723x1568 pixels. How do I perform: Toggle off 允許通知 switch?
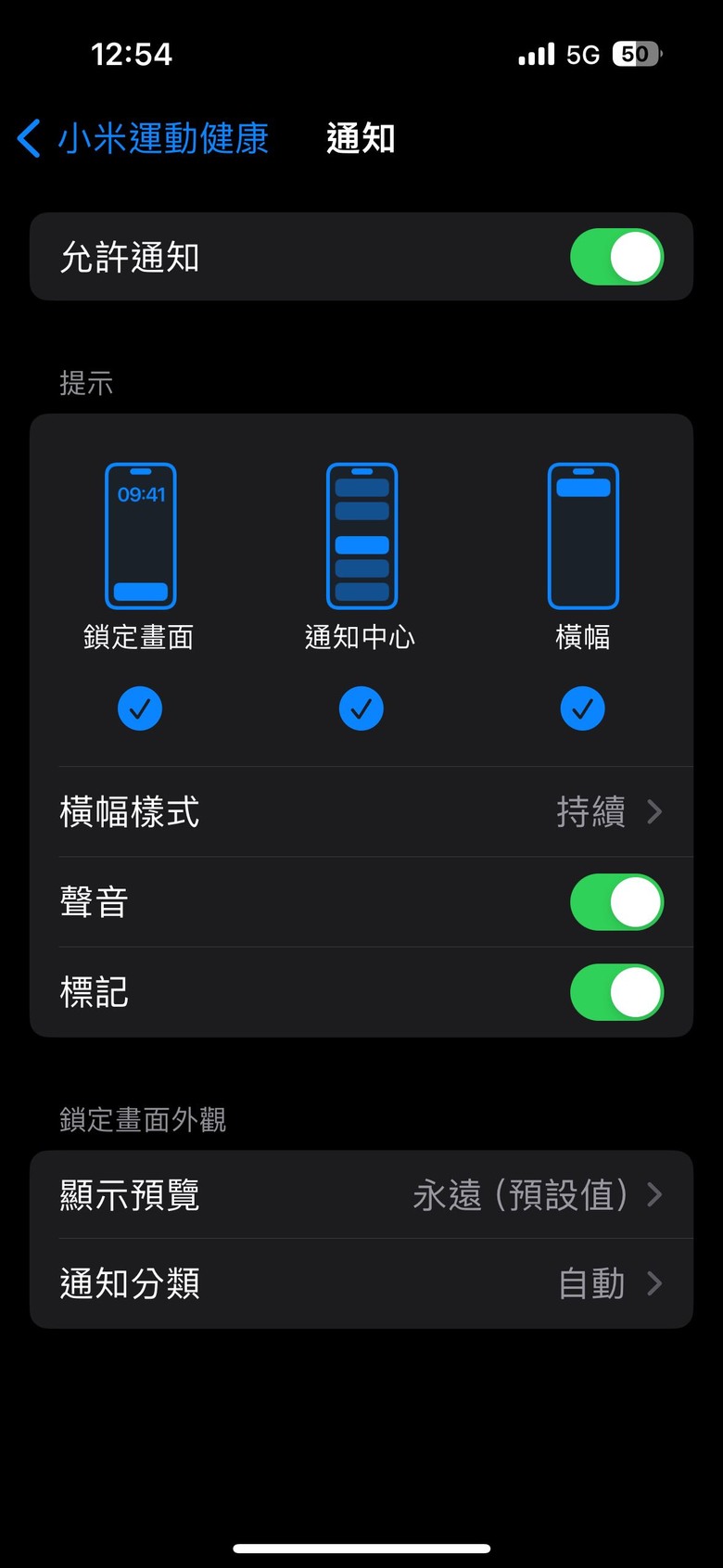[616, 257]
